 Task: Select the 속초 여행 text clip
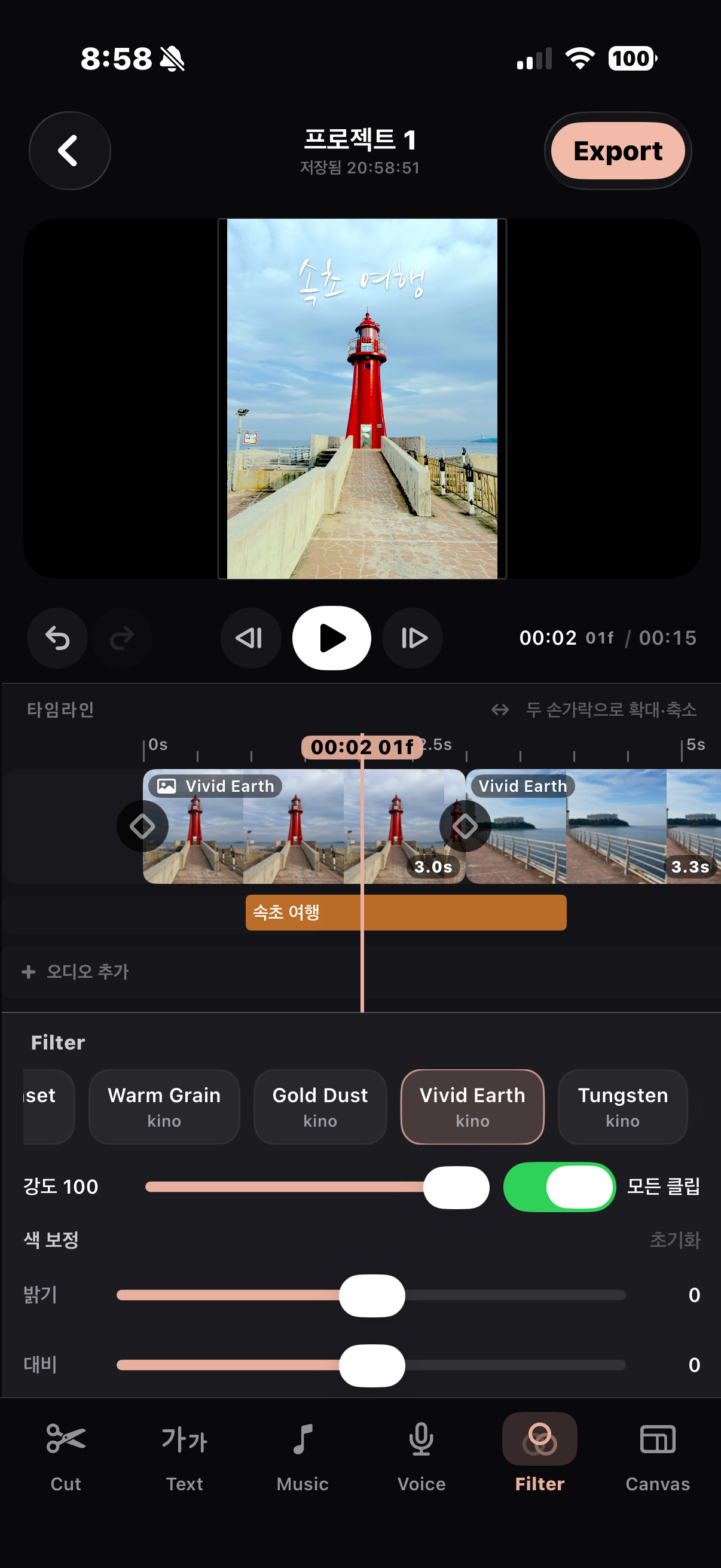point(406,912)
